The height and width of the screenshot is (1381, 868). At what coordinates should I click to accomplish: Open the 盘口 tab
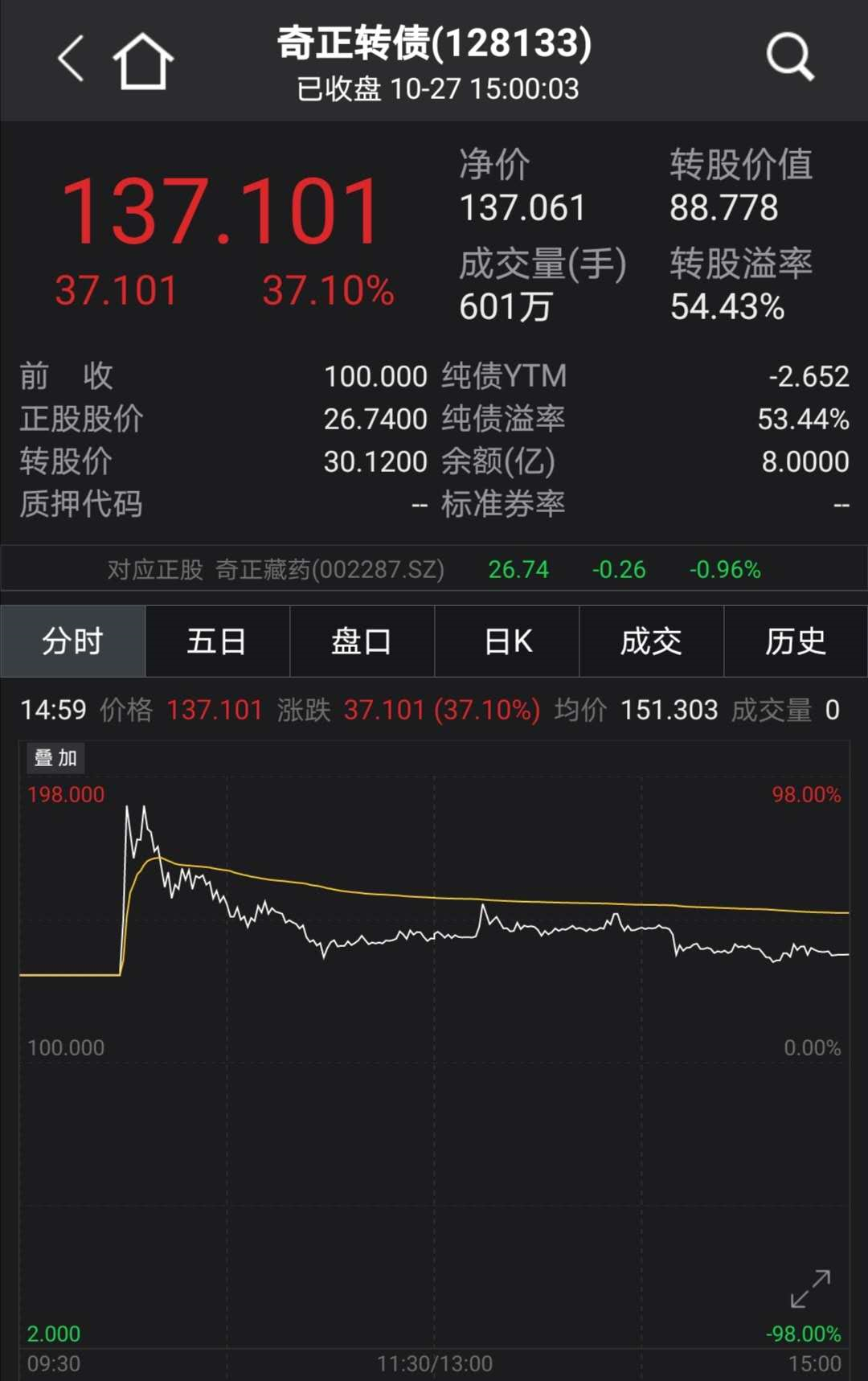(x=362, y=641)
